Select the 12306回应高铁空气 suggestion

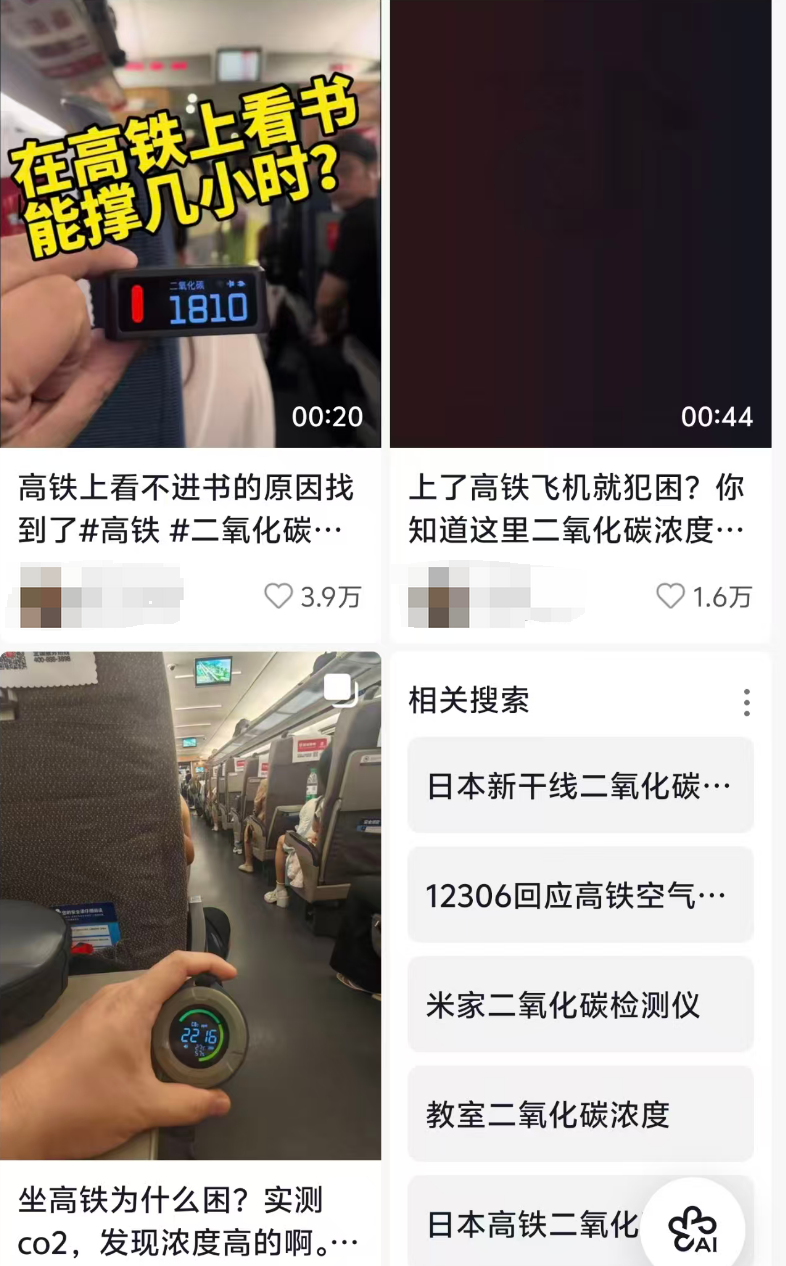tap(580, 895)
